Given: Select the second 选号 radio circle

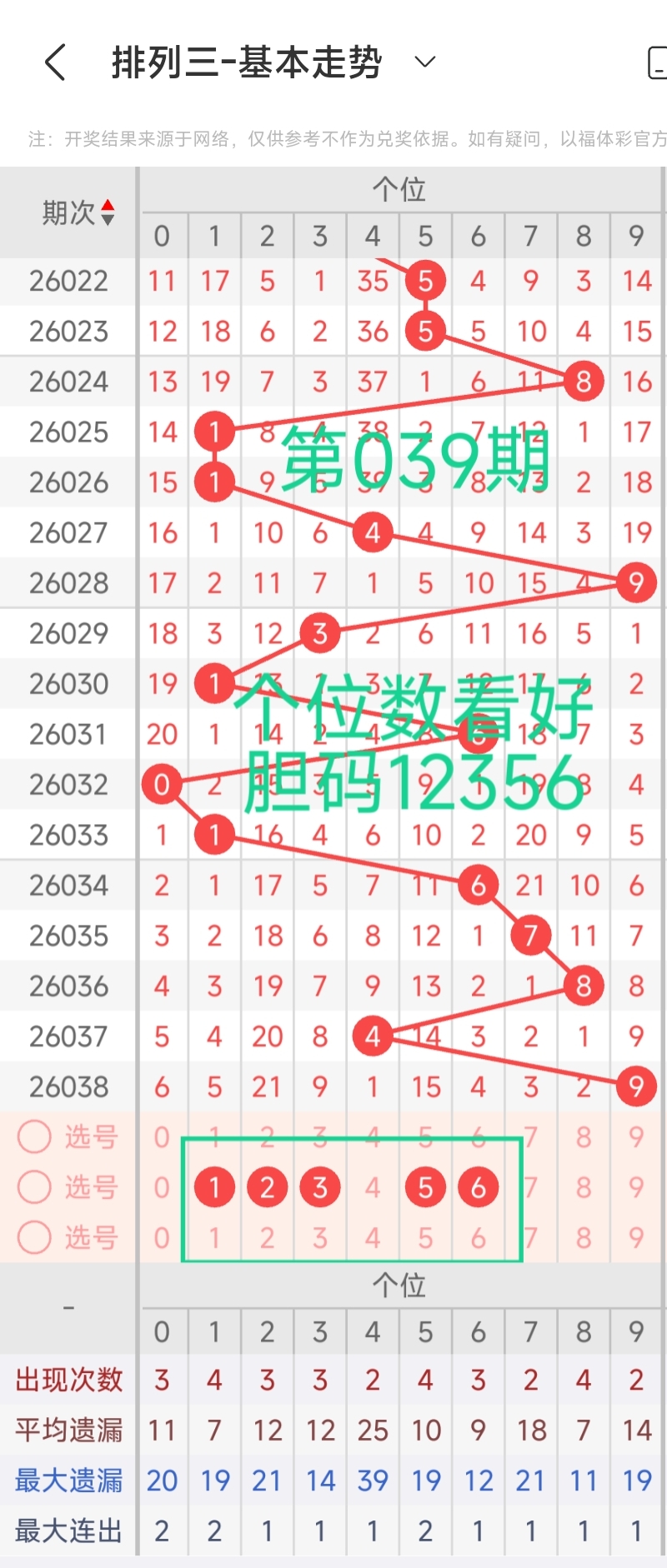Looking at the screenshot, I should pyautogui.click(x=34, y=1187).
